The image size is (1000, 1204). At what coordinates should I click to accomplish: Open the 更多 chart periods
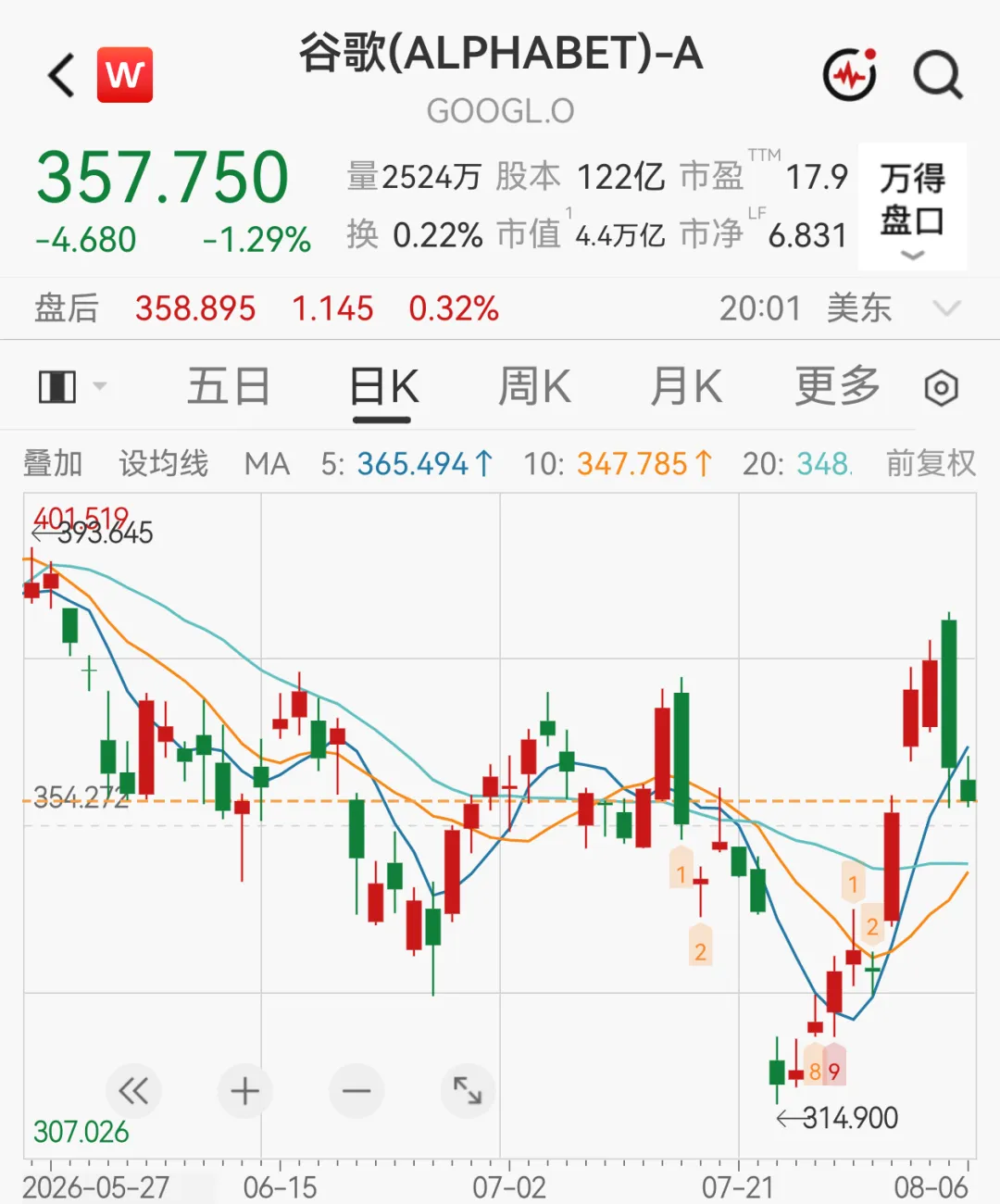tap(837, 386)
